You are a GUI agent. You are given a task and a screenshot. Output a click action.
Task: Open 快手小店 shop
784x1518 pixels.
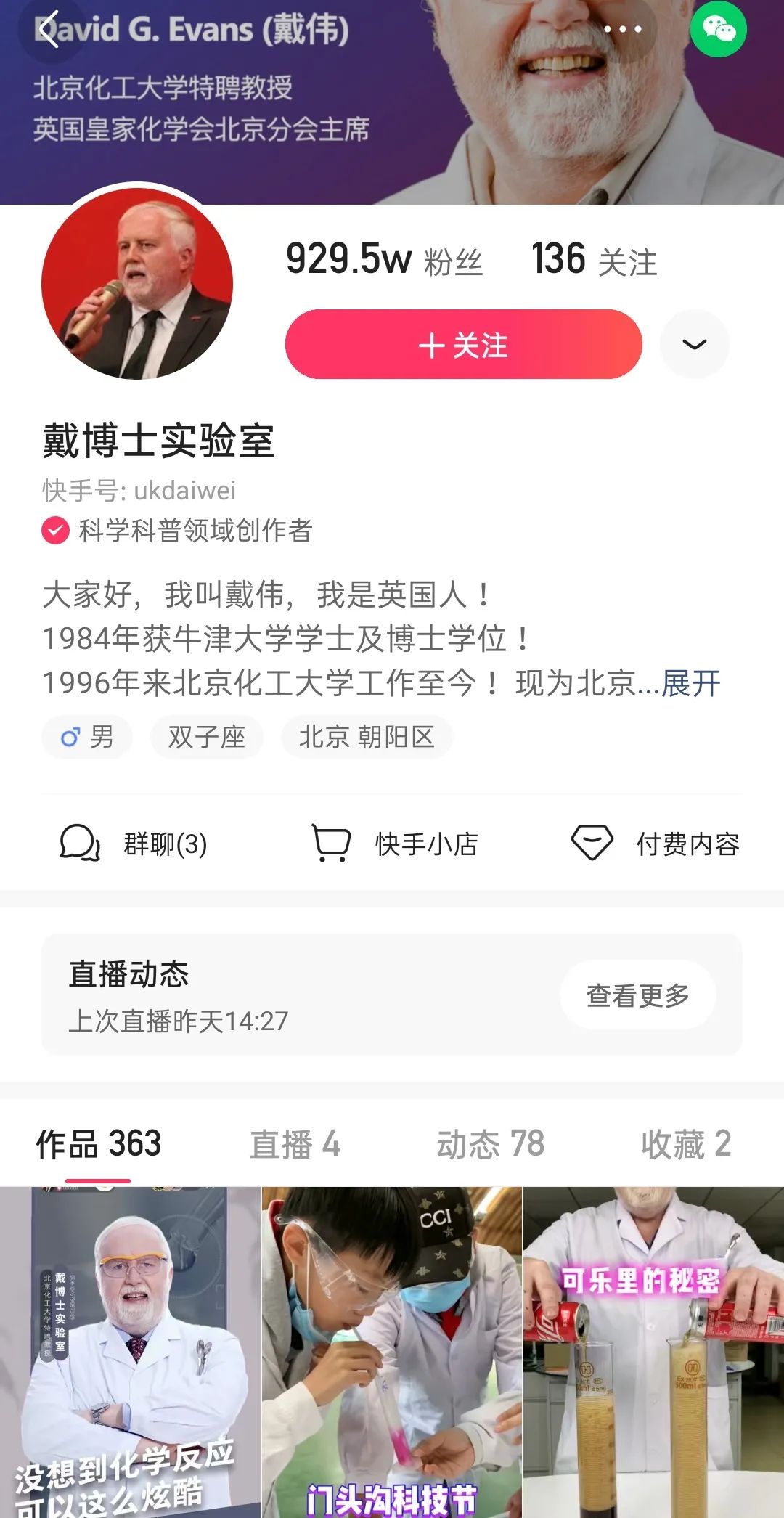394,844
